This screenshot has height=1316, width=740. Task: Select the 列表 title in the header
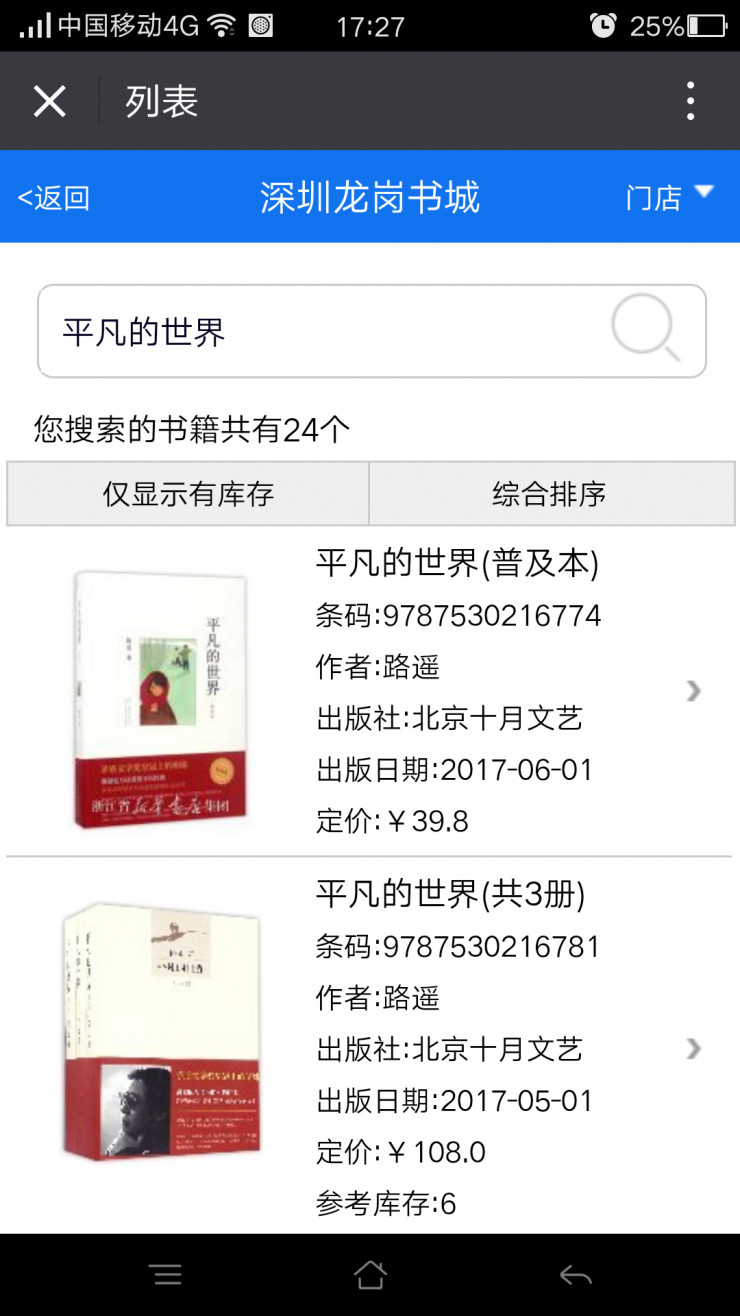[x=158, y=100]
